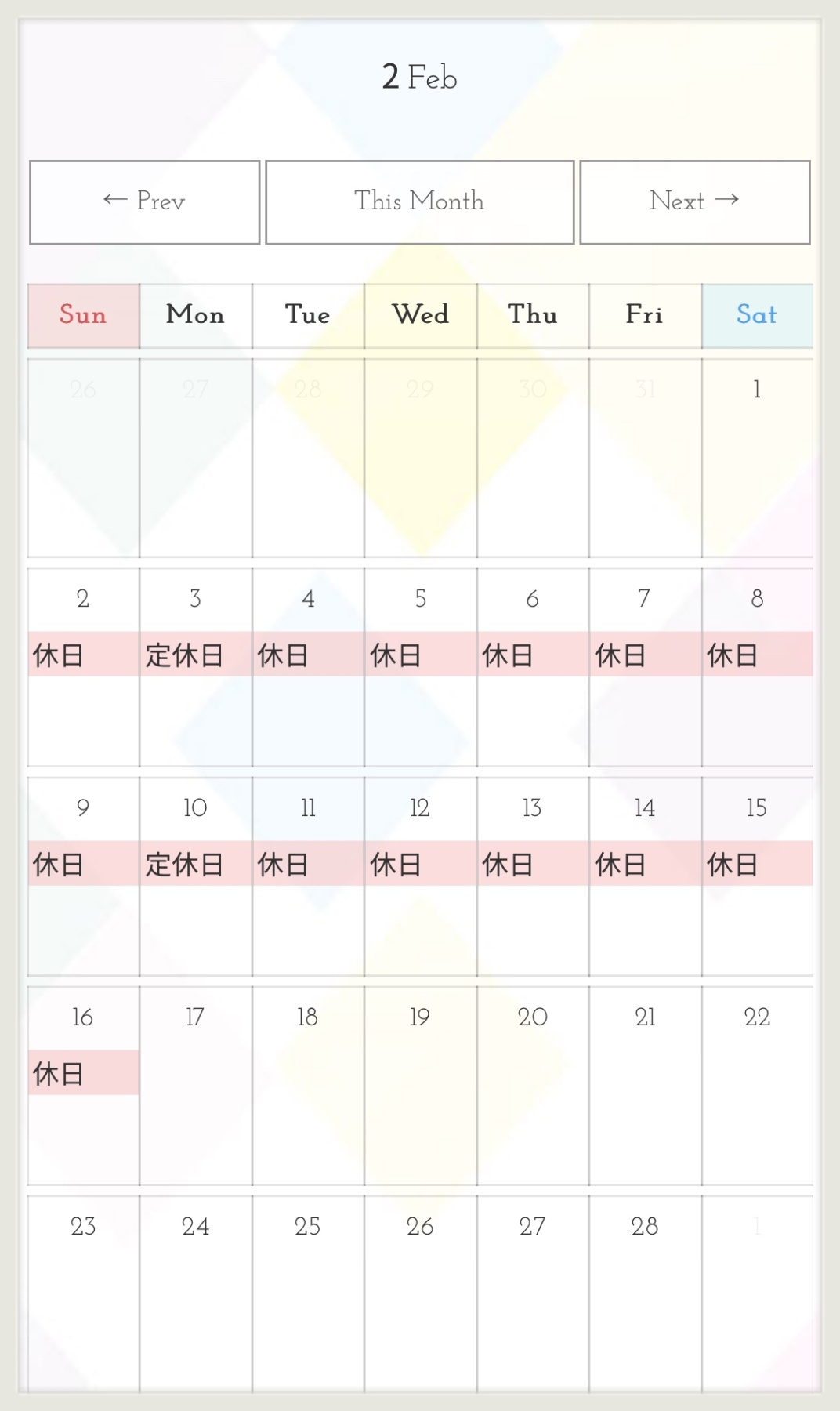
Task: Go to the previous month
Action: 145,202
